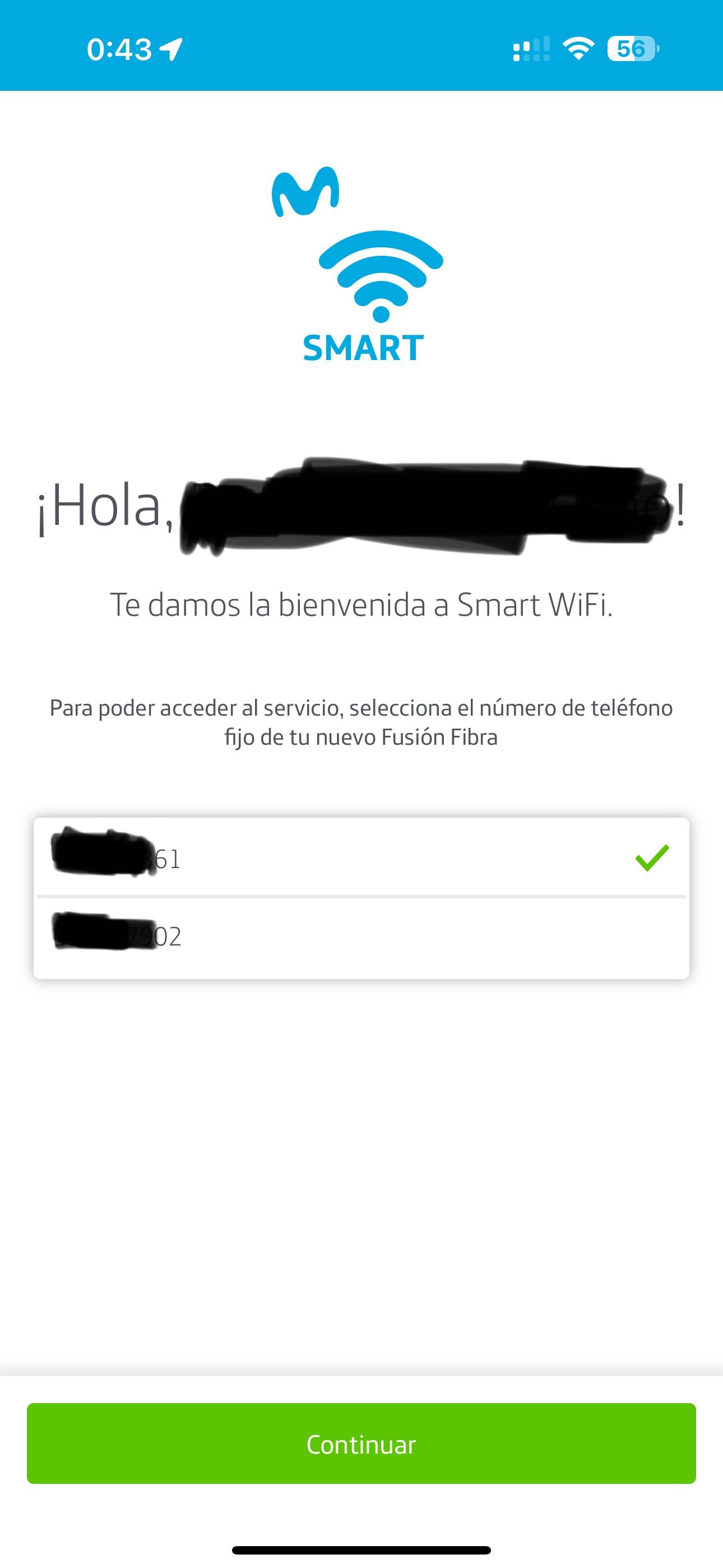Tap the green Continuar button

point(361,1444)
